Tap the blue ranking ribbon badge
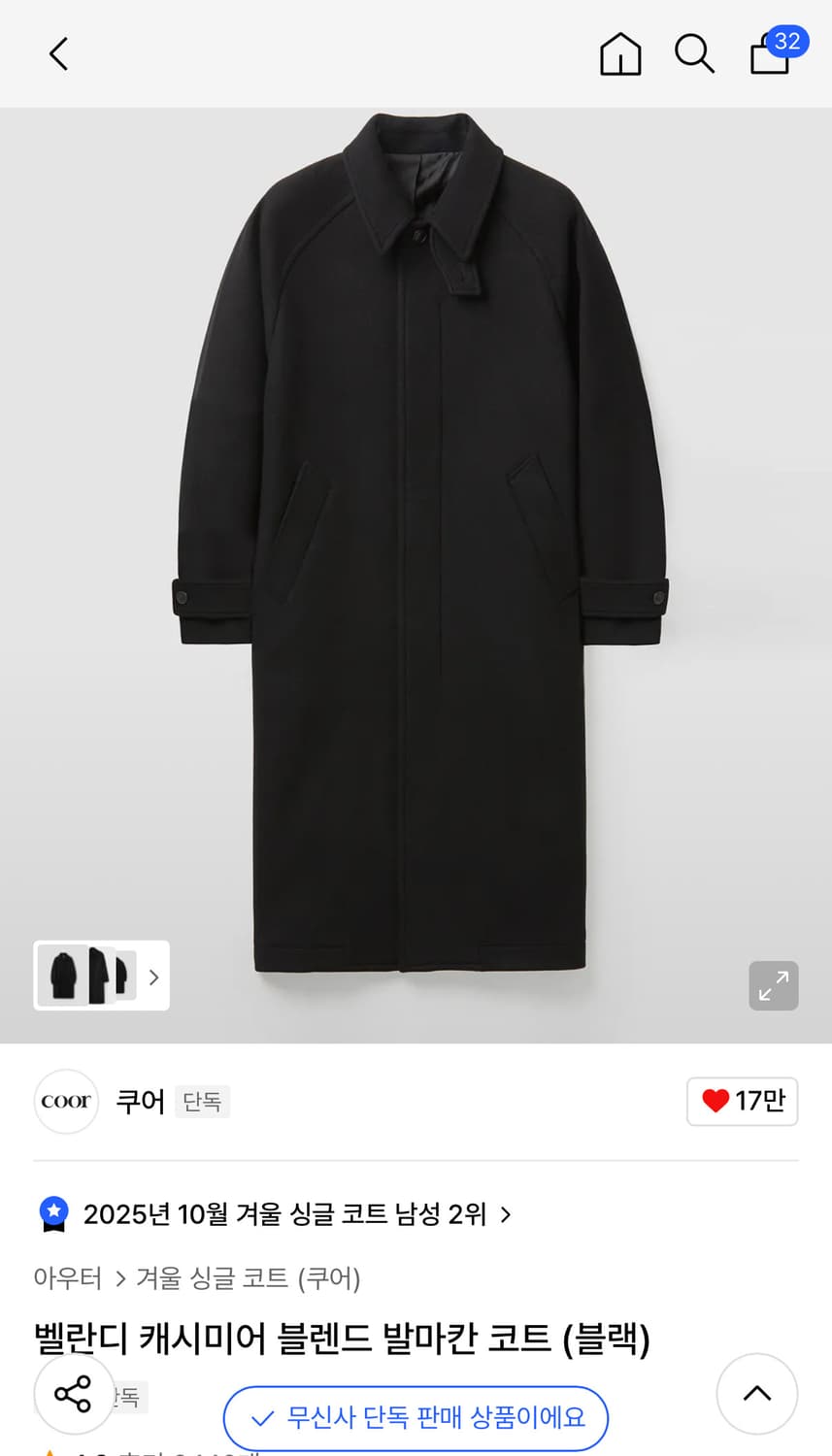 coord(53,1213)
